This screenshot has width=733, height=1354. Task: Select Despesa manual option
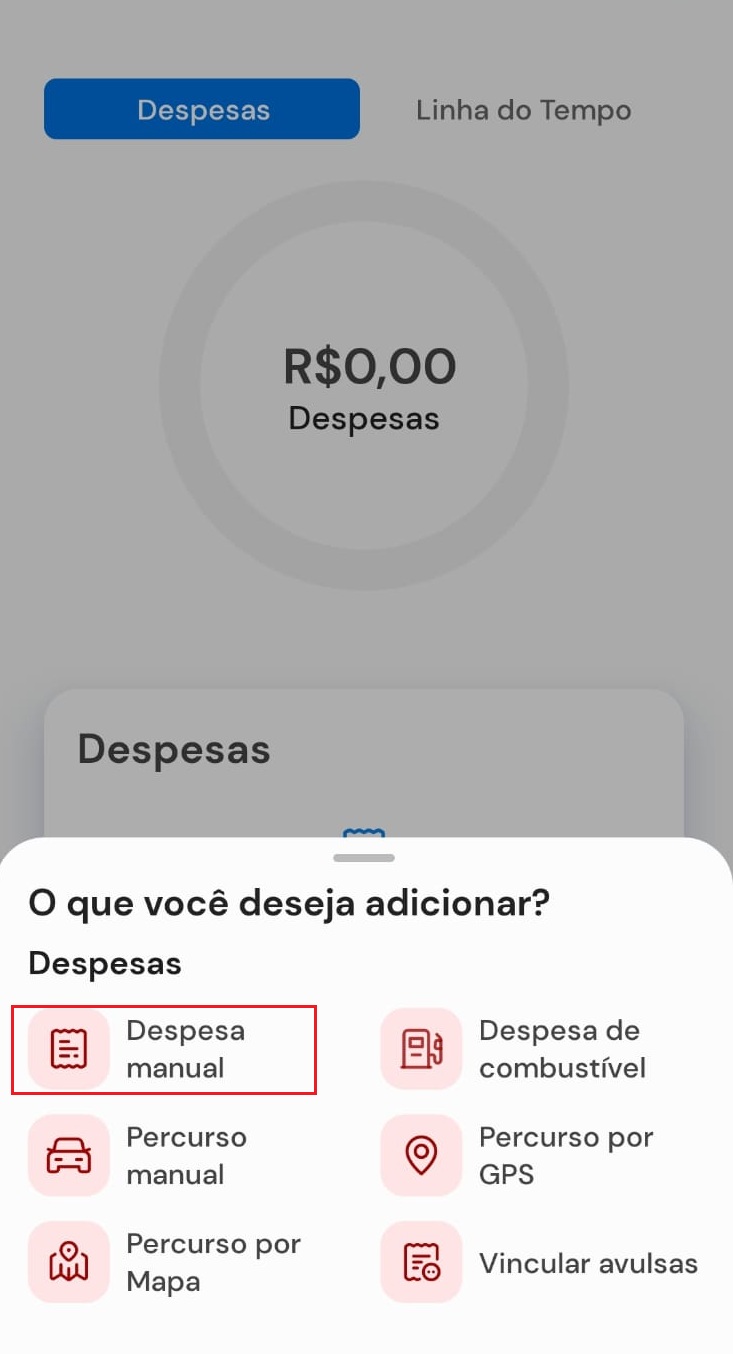pos(164,1049)
